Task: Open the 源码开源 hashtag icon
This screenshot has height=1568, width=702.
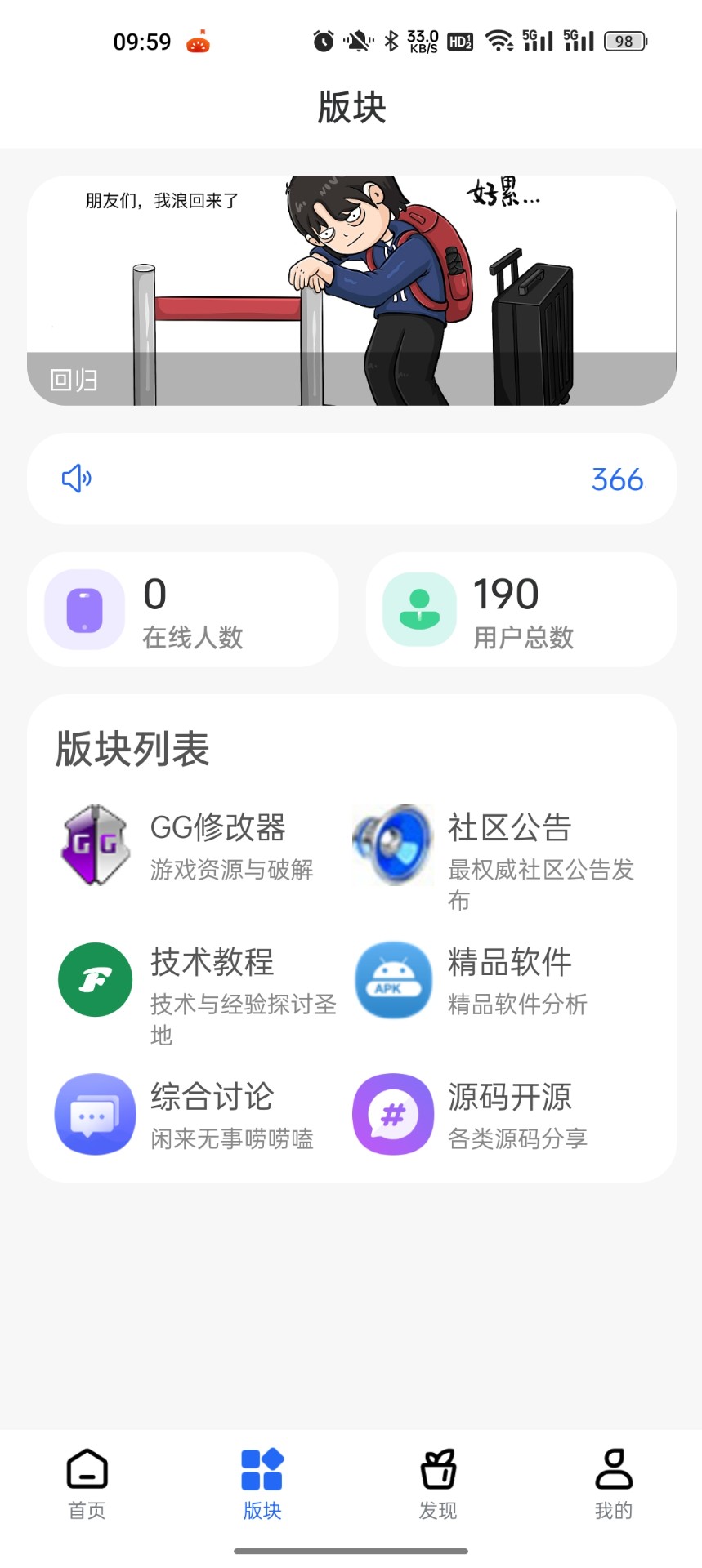Action: [392, 1114]
